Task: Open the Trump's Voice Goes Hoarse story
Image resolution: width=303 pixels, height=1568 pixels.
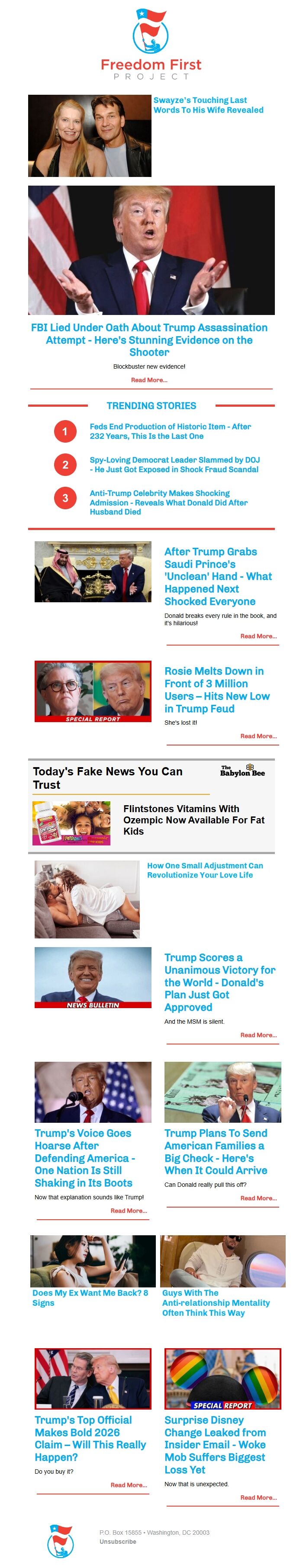Action: pos(84,1158)
